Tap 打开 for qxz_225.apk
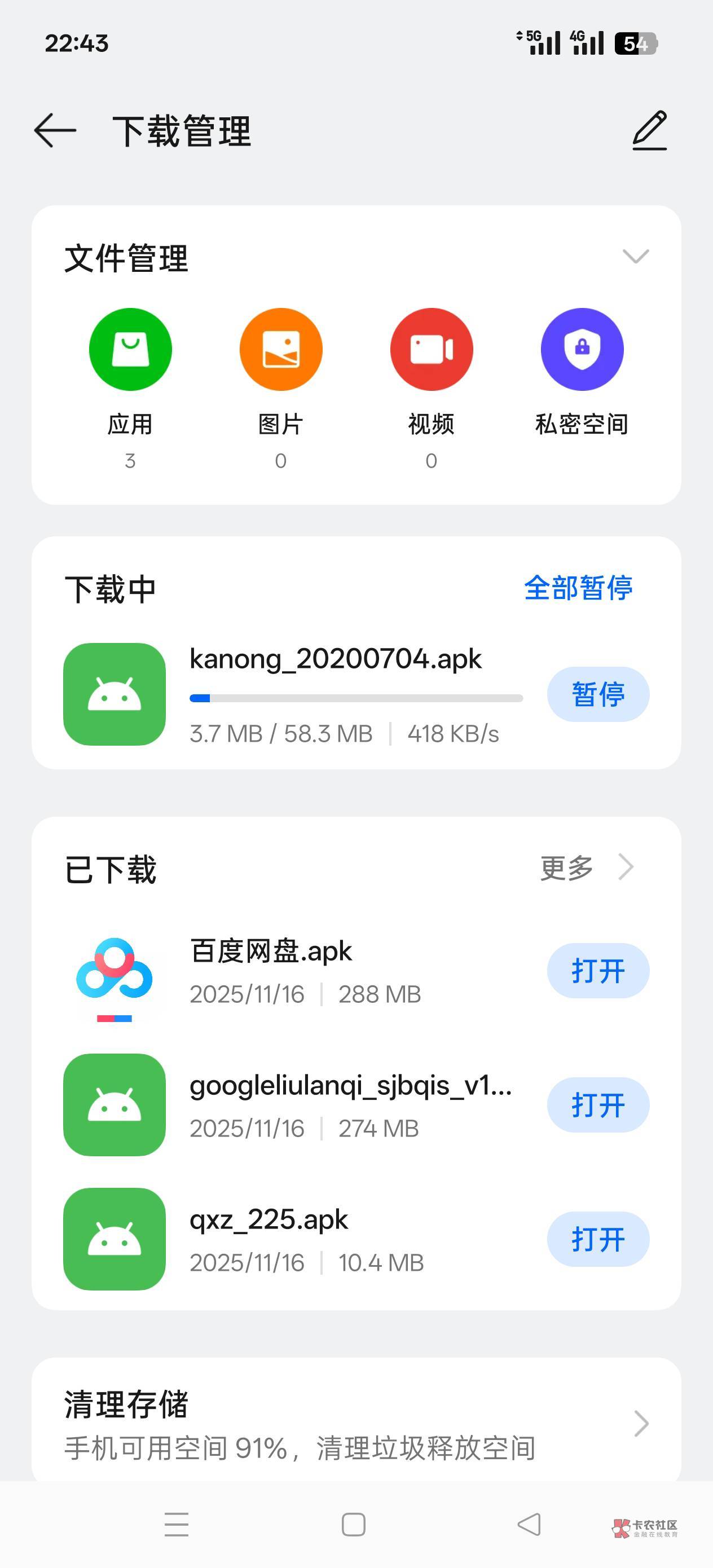 (x=598, y=1239)
